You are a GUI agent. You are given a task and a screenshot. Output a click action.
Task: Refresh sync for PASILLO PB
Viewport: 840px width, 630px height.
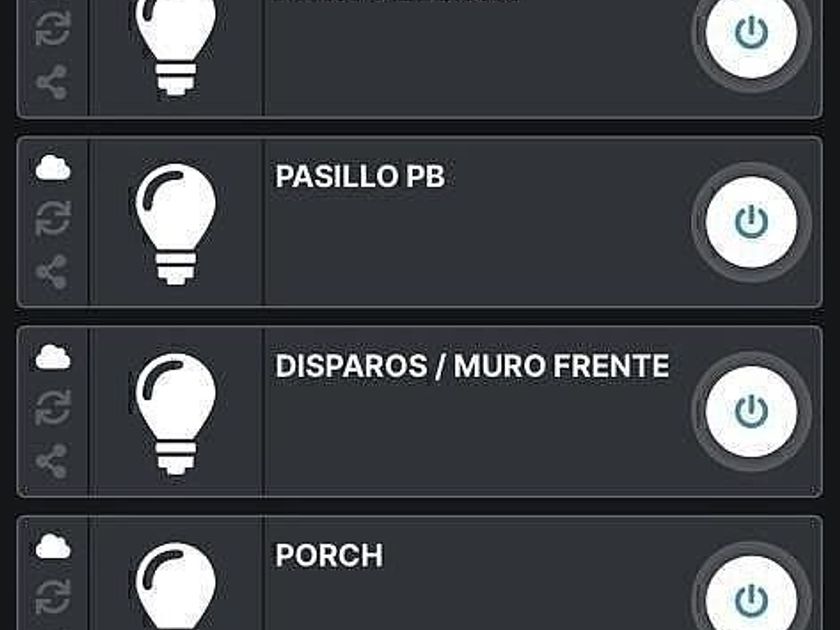(x=52, y=220)
